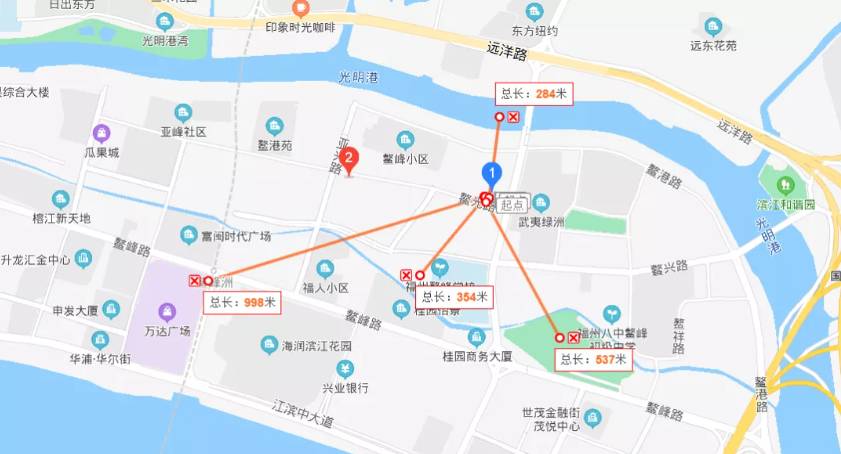Tap the 滨江和谐园 park marker
This screenshot has width=841, height=454.
(785, 185)
